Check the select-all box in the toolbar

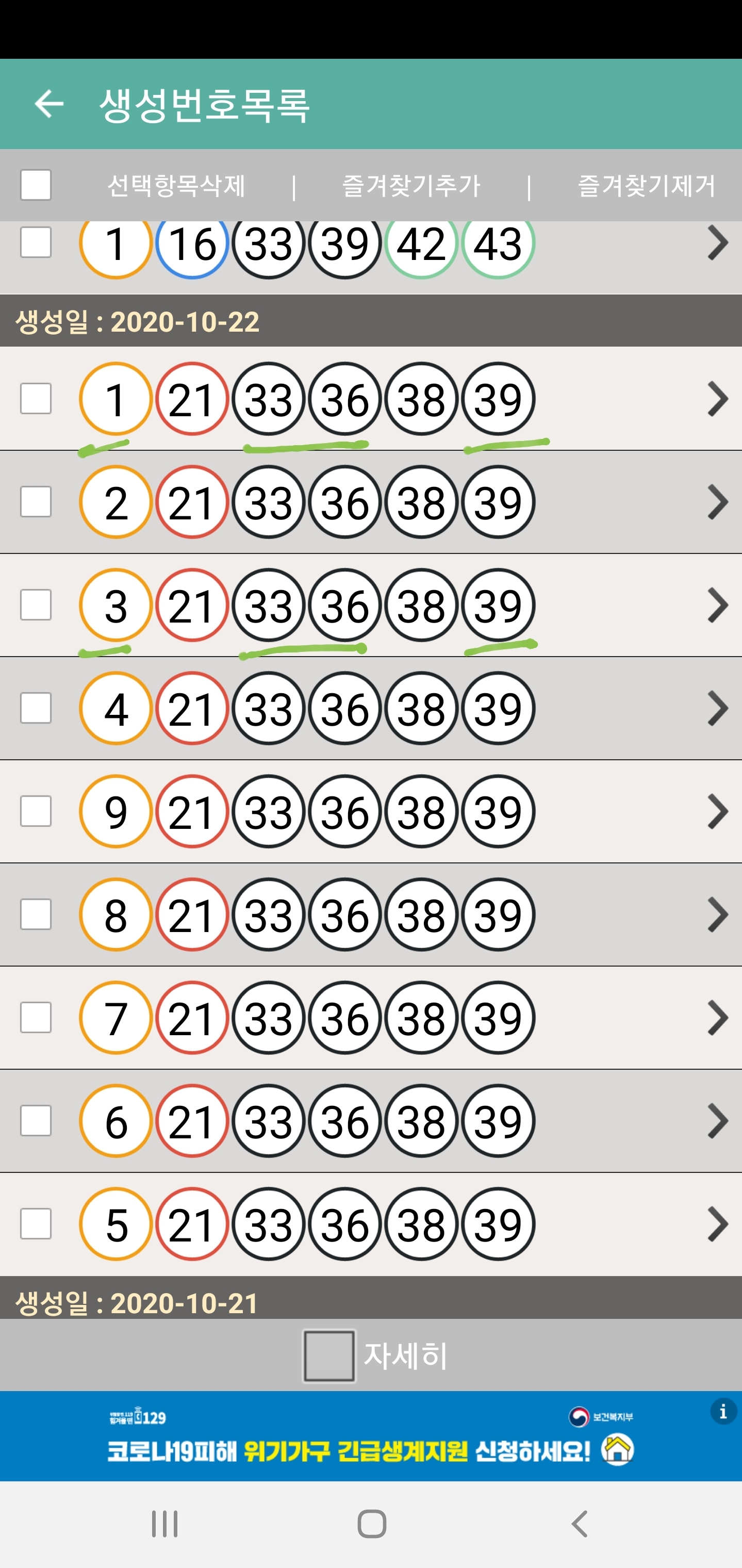coord(36,185)
